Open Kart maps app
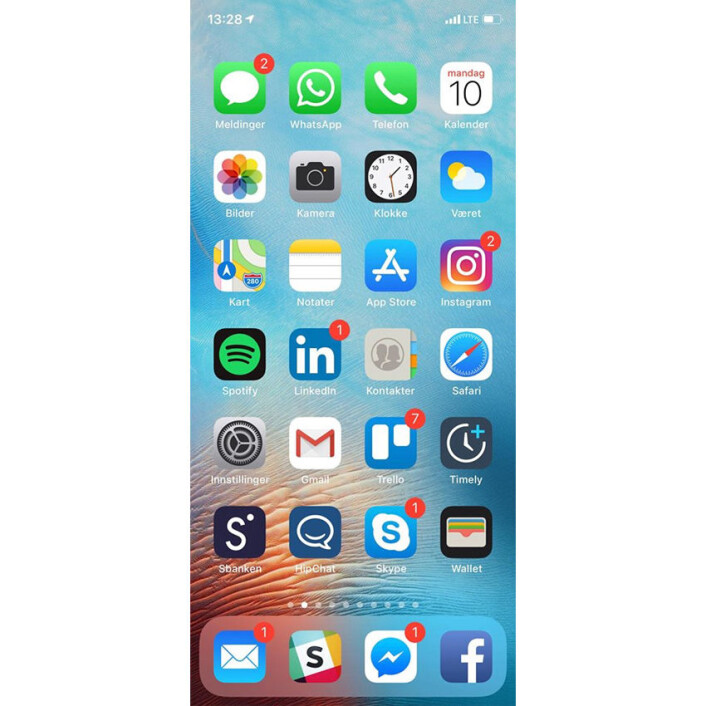Screen dimensions: 706x706 tap(239, 266)
